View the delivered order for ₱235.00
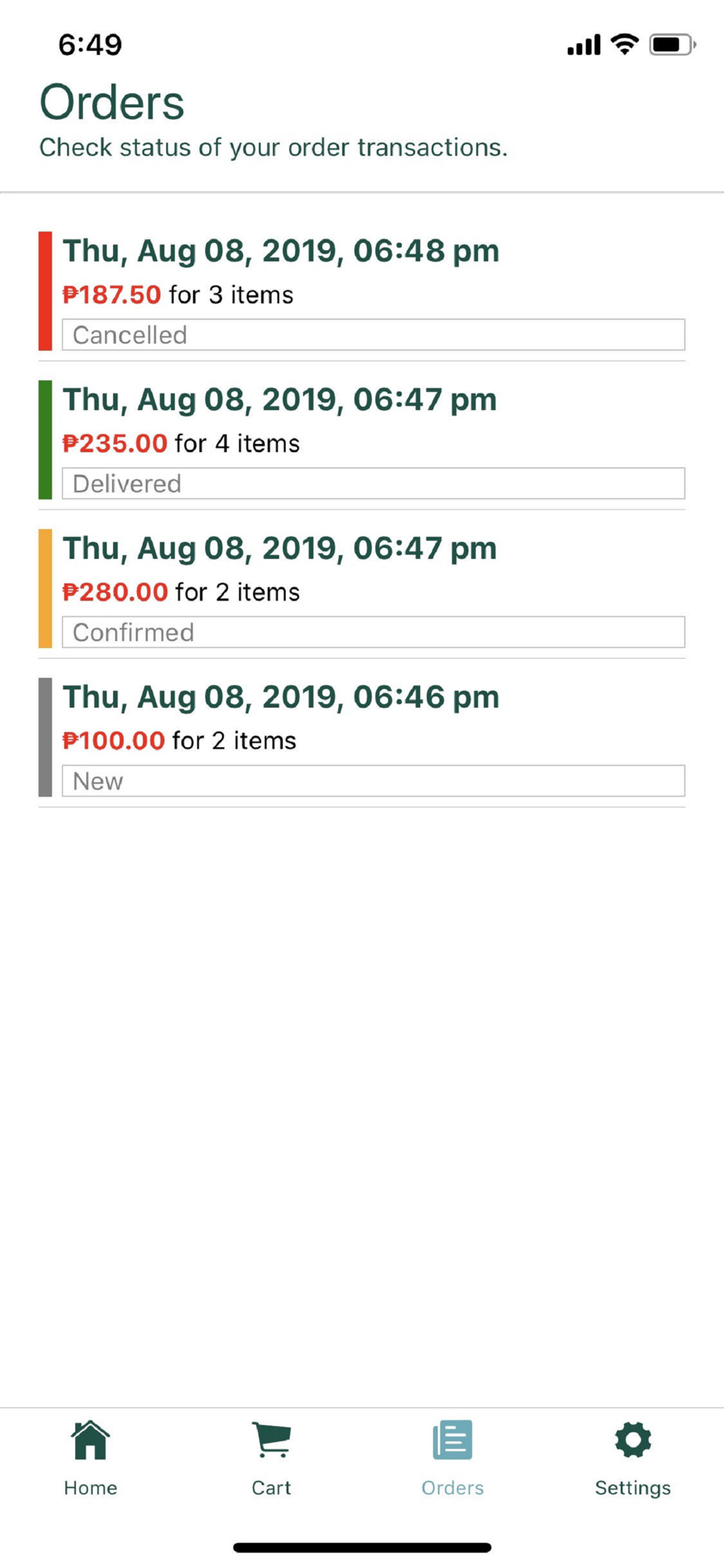This screenshot has height=1568, width=724. pos(362,440)
